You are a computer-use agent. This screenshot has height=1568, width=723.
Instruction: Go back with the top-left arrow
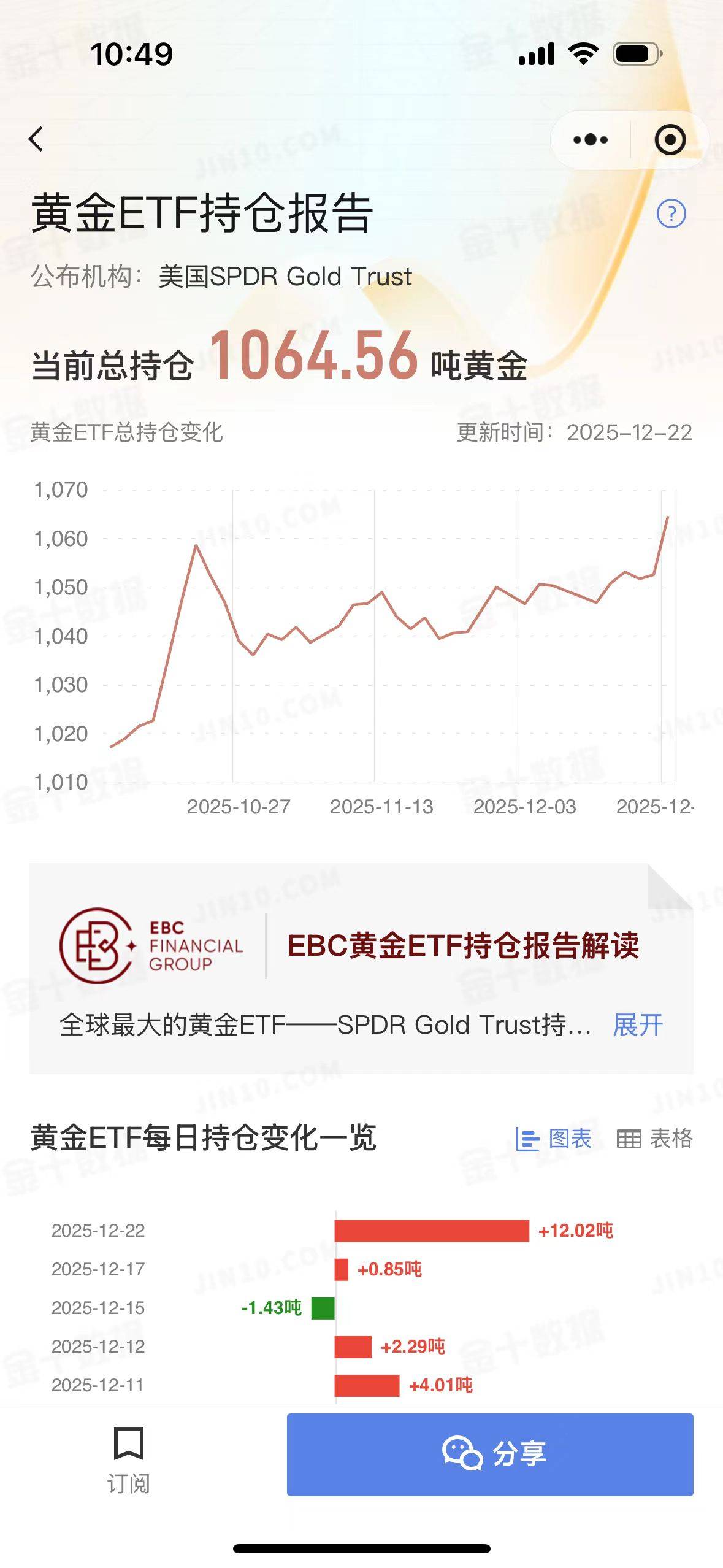tap(36, 139)
